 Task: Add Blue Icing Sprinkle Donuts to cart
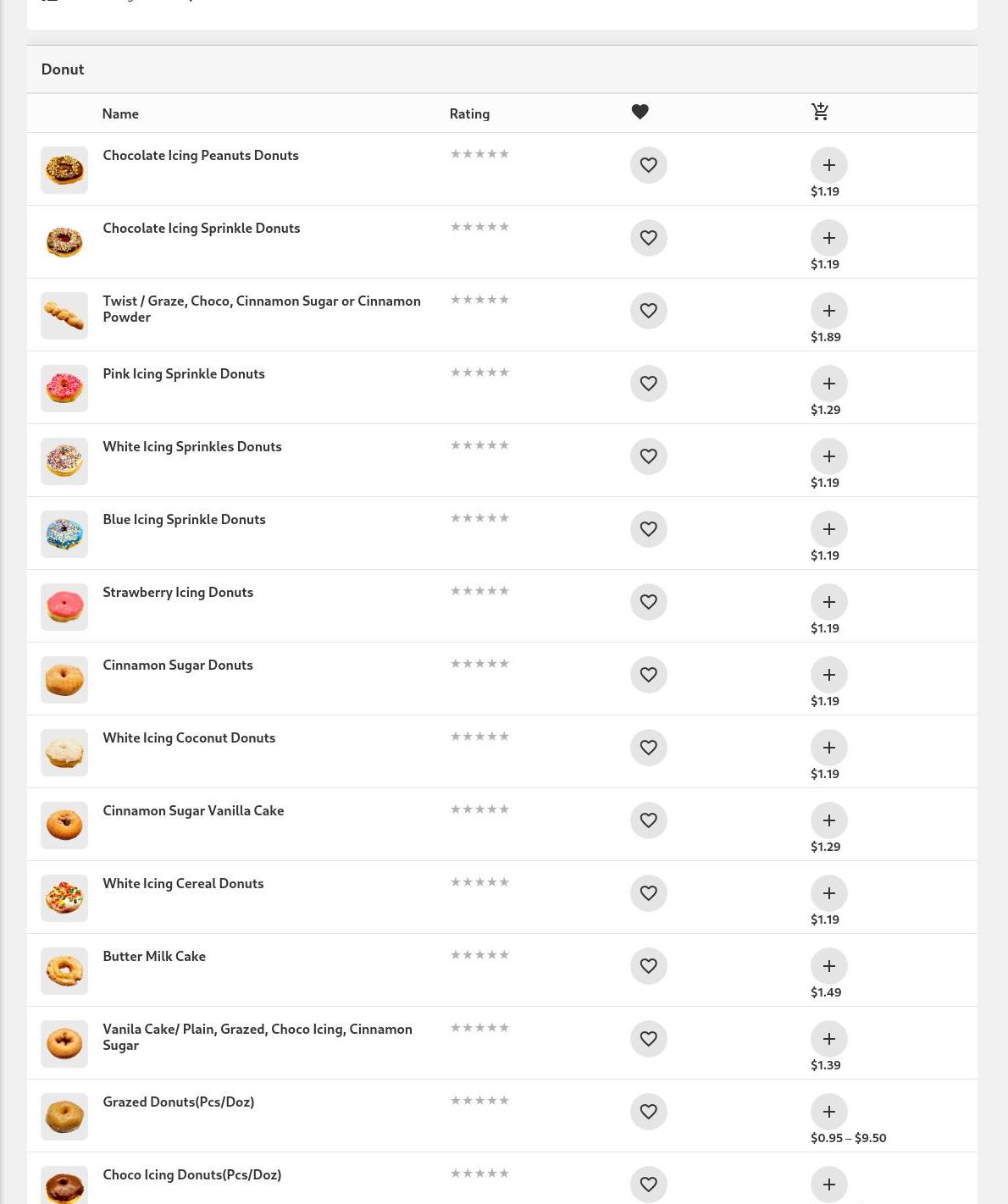click(x=828, y=528)
